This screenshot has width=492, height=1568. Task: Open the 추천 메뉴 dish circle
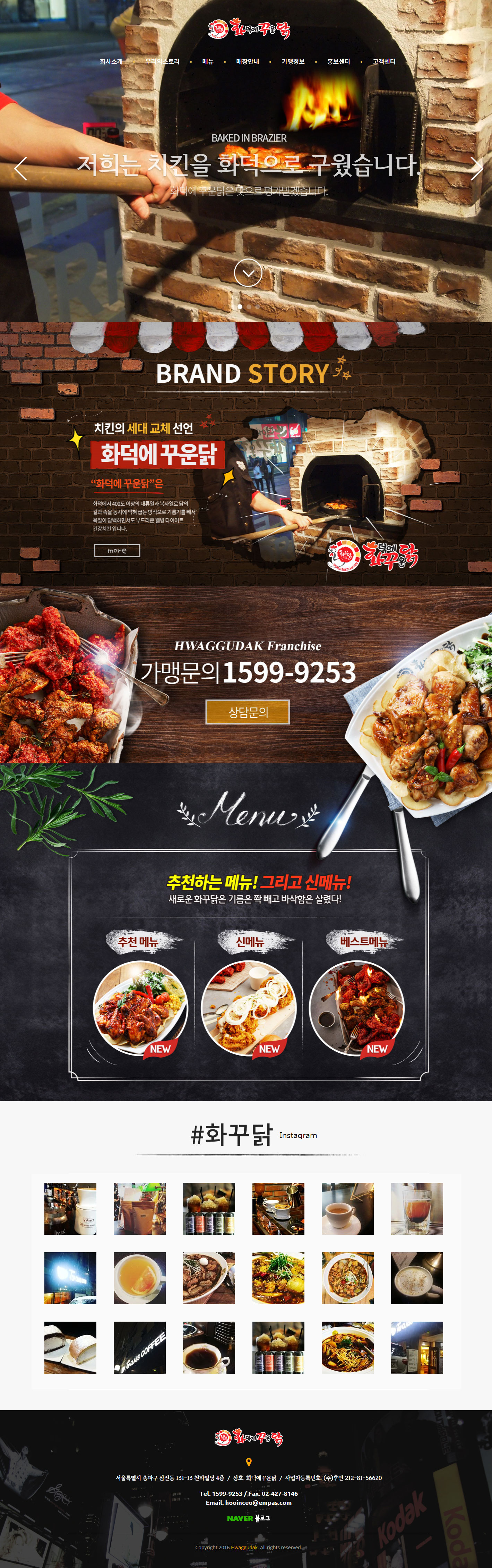pos(140,1008)
